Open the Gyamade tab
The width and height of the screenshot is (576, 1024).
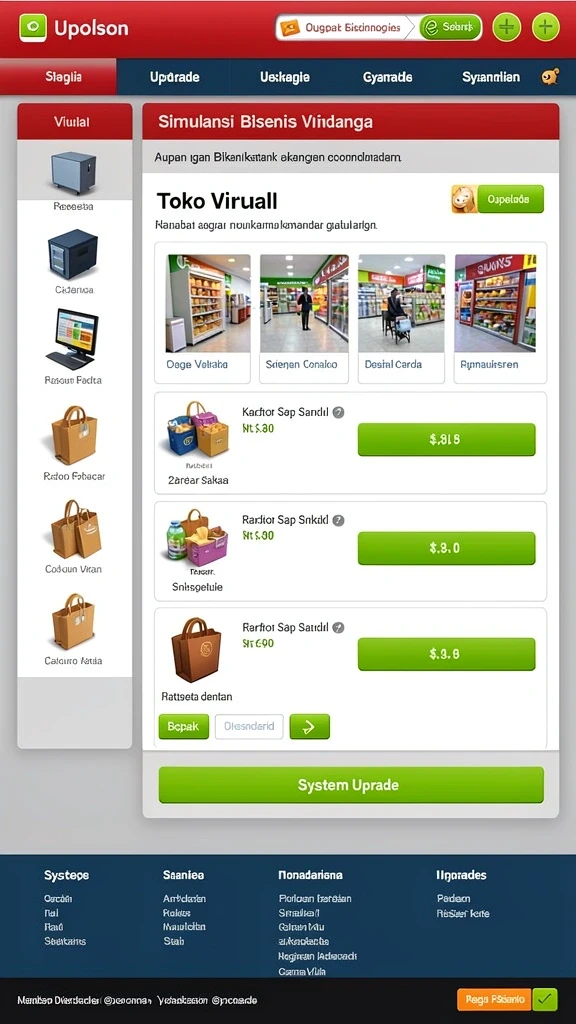click(x=387, y=77)
